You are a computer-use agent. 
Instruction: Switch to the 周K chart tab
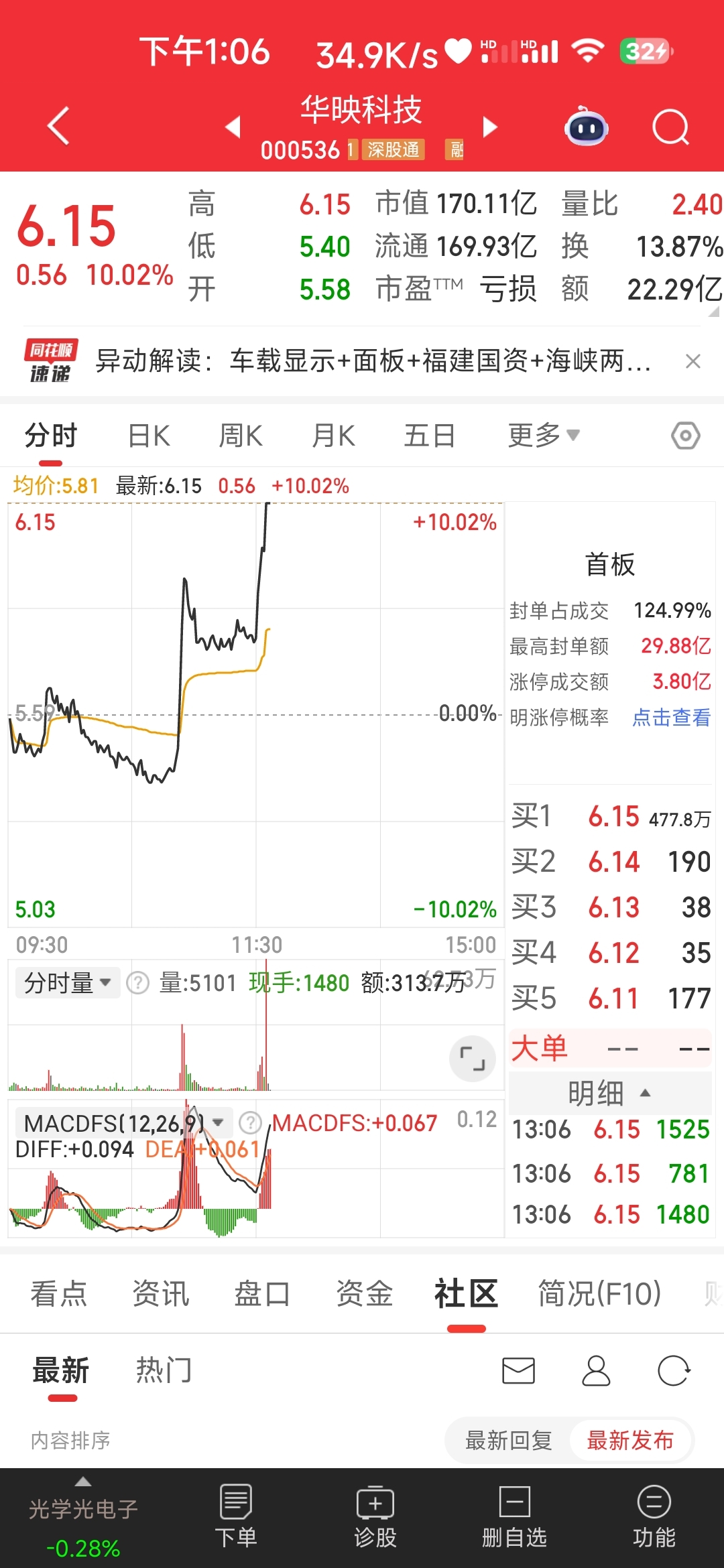coord(241,436)
